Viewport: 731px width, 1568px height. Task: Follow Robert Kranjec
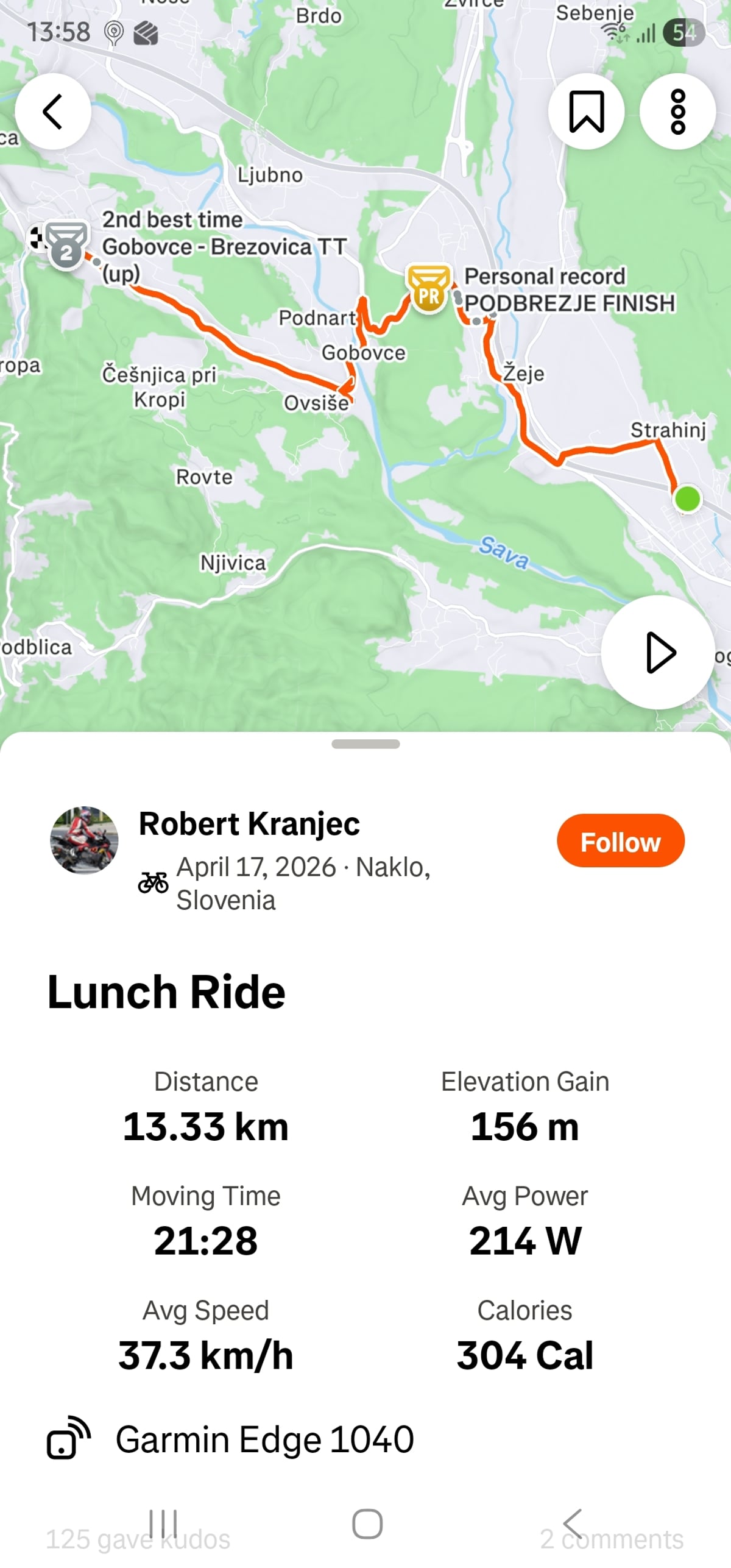[620, 841]
